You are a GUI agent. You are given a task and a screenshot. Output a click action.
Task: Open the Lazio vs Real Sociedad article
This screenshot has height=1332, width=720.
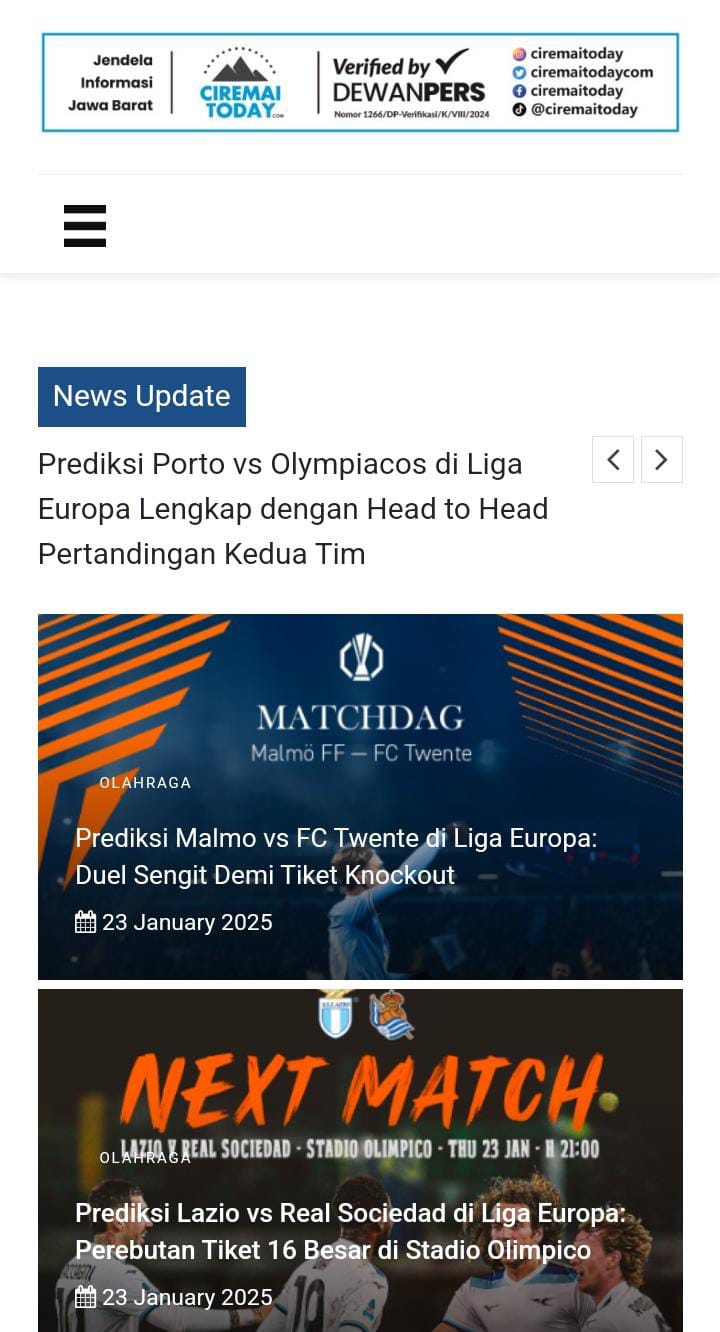click(x=350, y=1231)
